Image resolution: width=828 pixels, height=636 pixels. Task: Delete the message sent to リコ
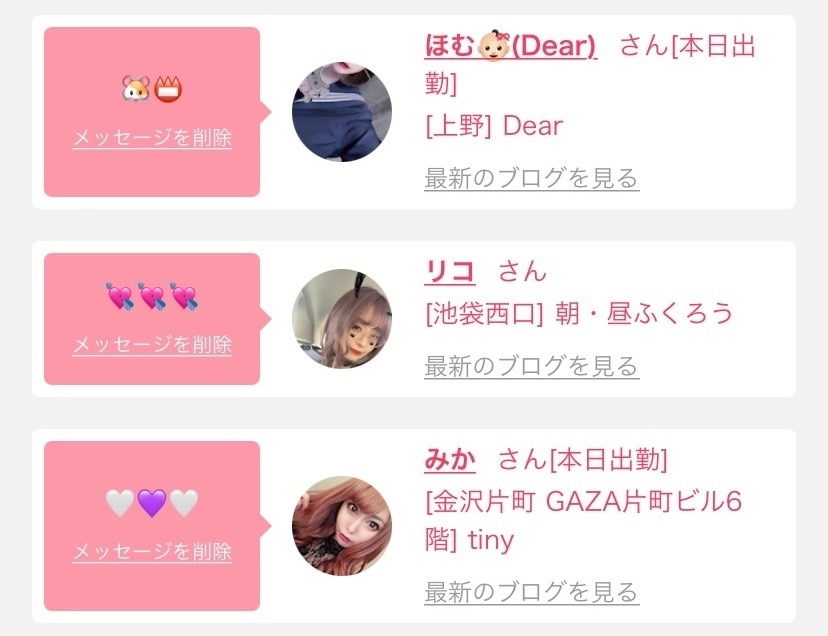pyautogui.click(x=152, y=345)
